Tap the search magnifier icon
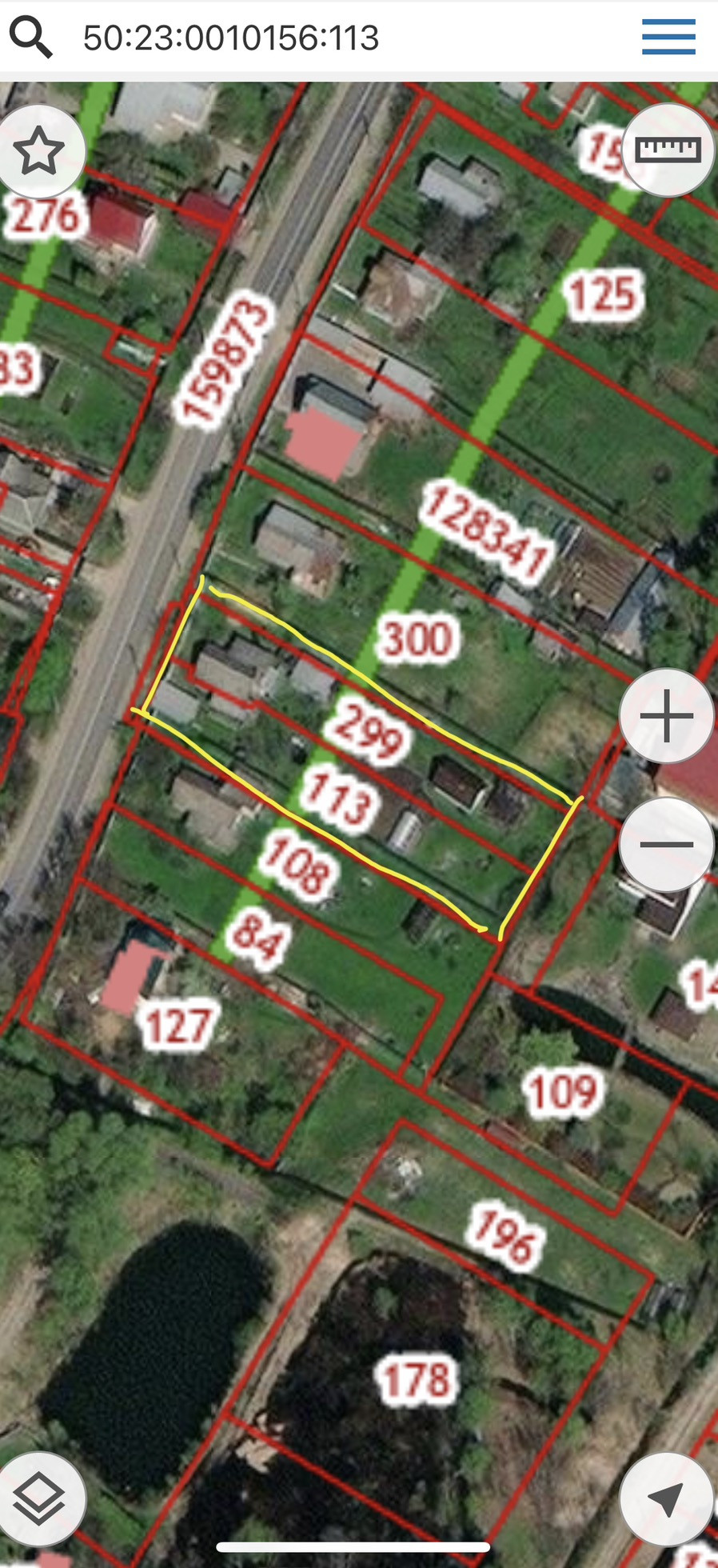718x1568 pixels. pyautogui.click(x=30, y=37)
